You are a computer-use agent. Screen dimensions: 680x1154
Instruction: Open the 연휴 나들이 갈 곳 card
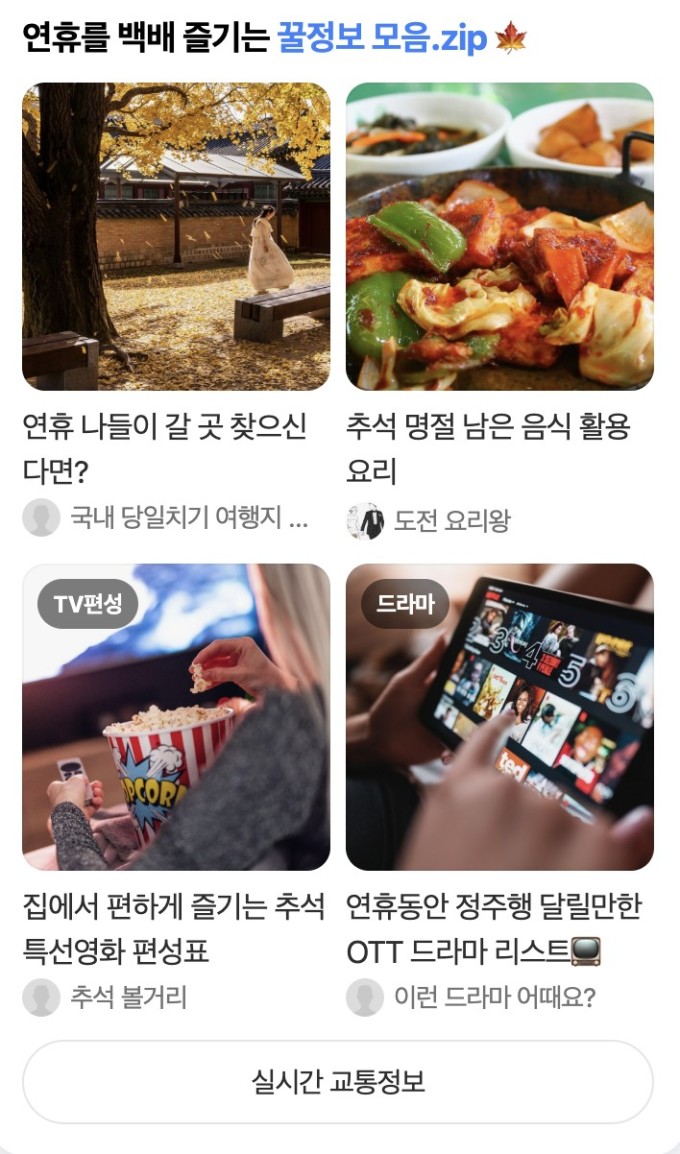click(x=176, y=236)
